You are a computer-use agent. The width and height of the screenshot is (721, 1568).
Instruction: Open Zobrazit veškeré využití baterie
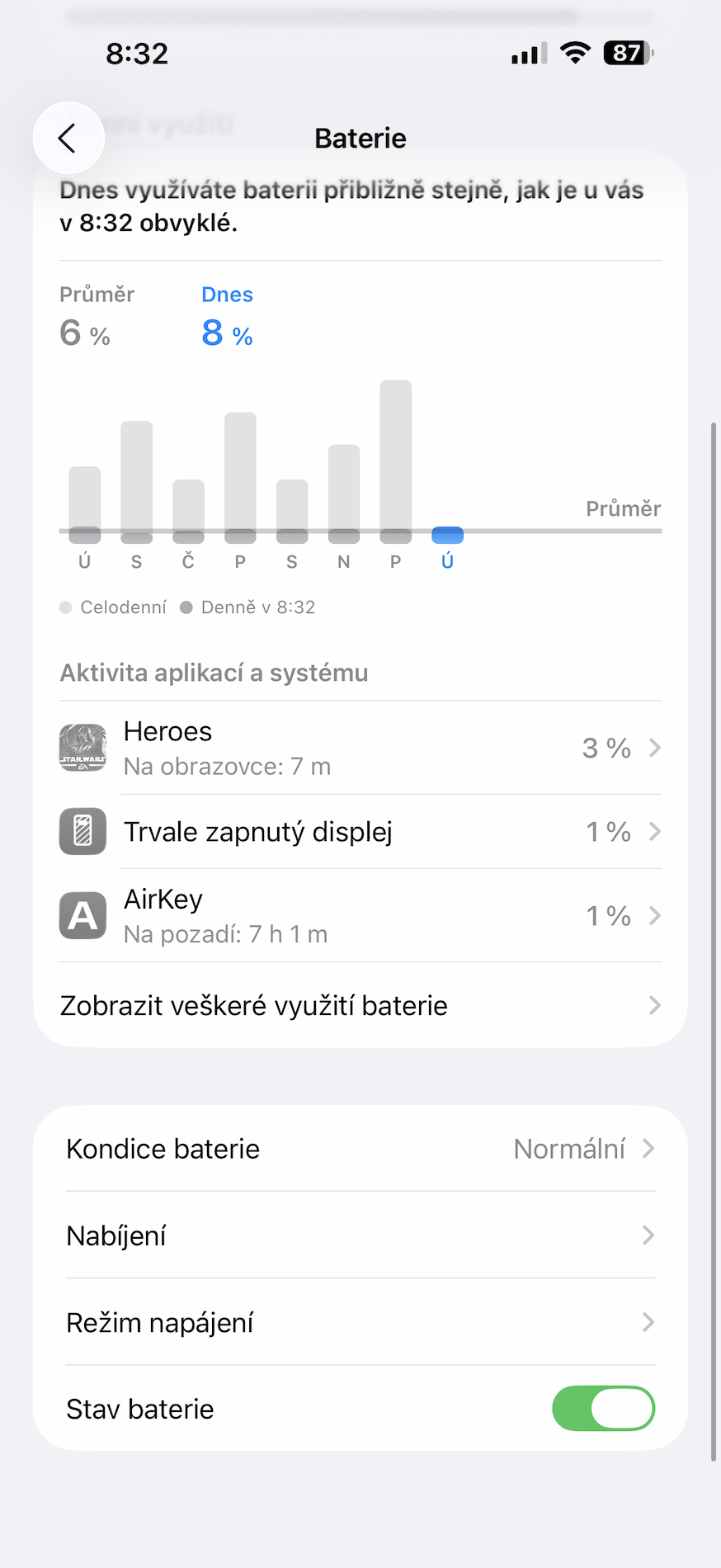tap(360, 1005)
